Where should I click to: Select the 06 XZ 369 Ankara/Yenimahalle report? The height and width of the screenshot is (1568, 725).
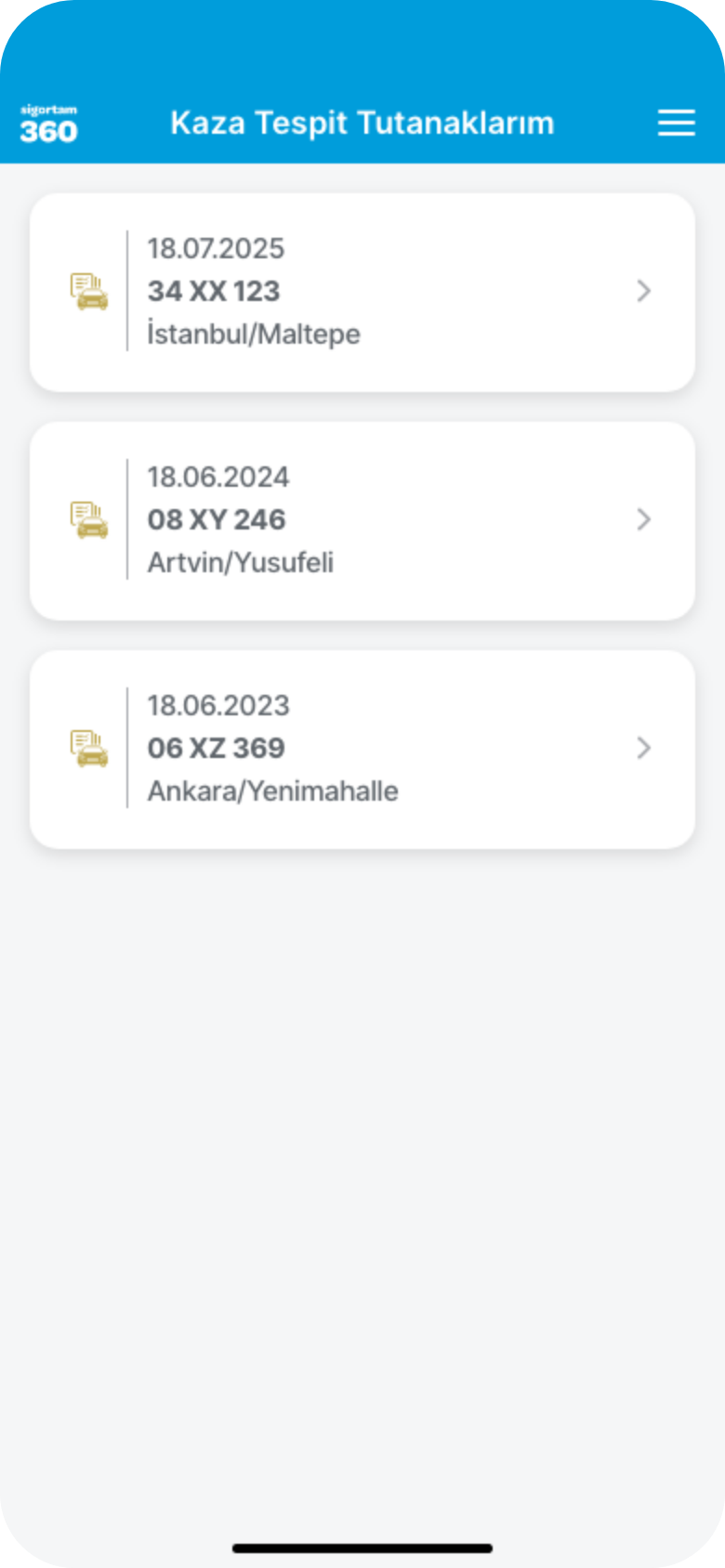tap(362, 749)
